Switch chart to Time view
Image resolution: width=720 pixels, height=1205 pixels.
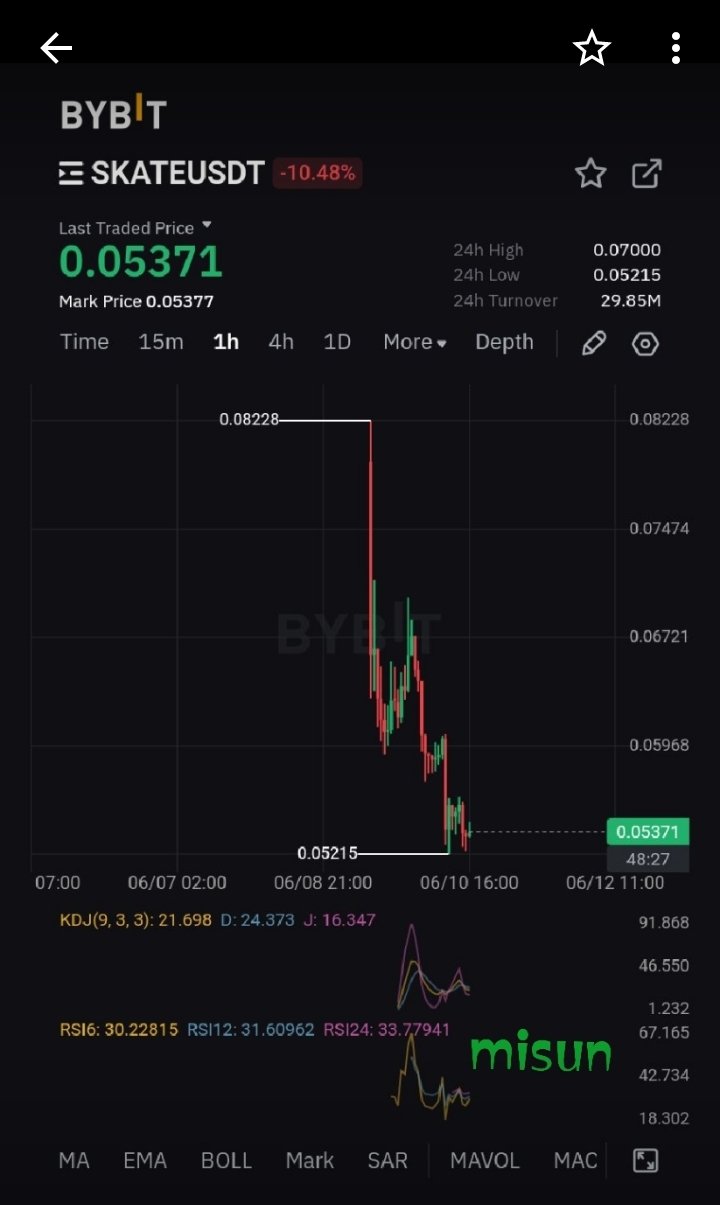pyautogui.click(x=84, y=342)
